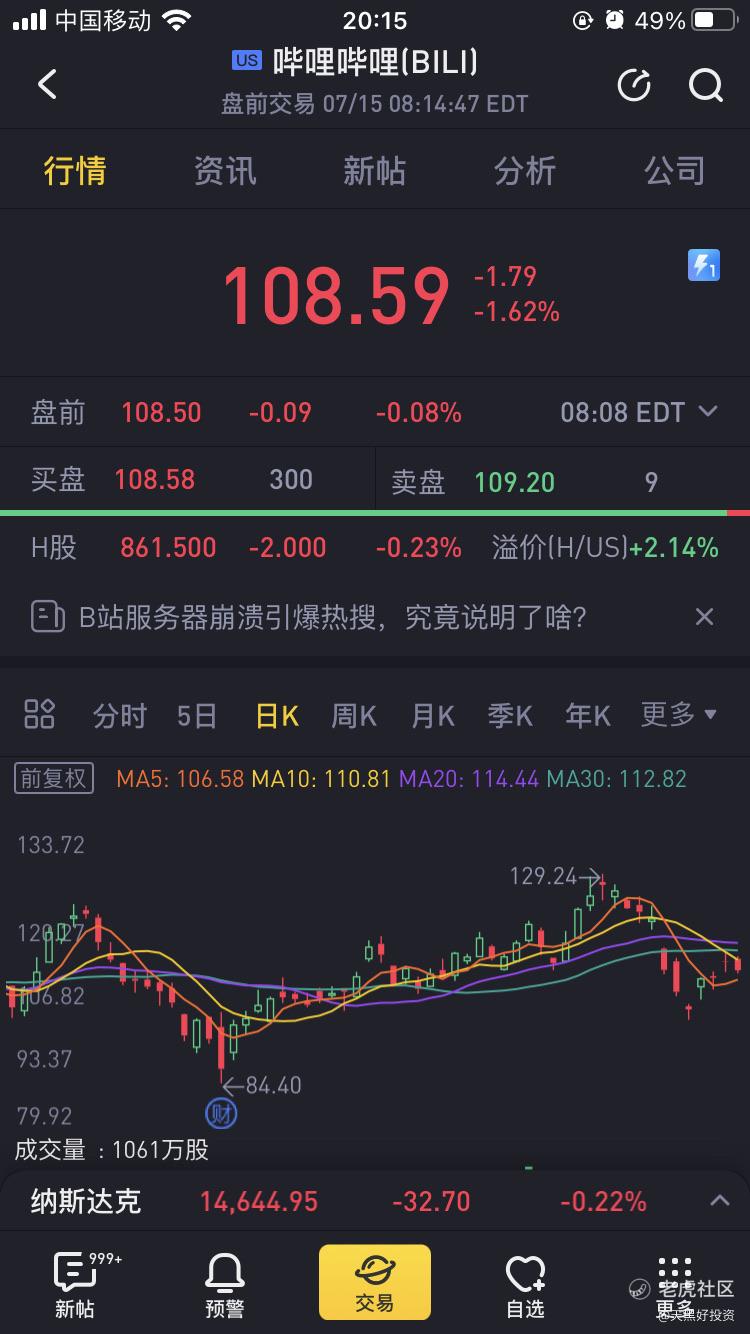The image size is (750, 1334).
Task: Select the 周K chart period
Action: [x=354, y=716]
